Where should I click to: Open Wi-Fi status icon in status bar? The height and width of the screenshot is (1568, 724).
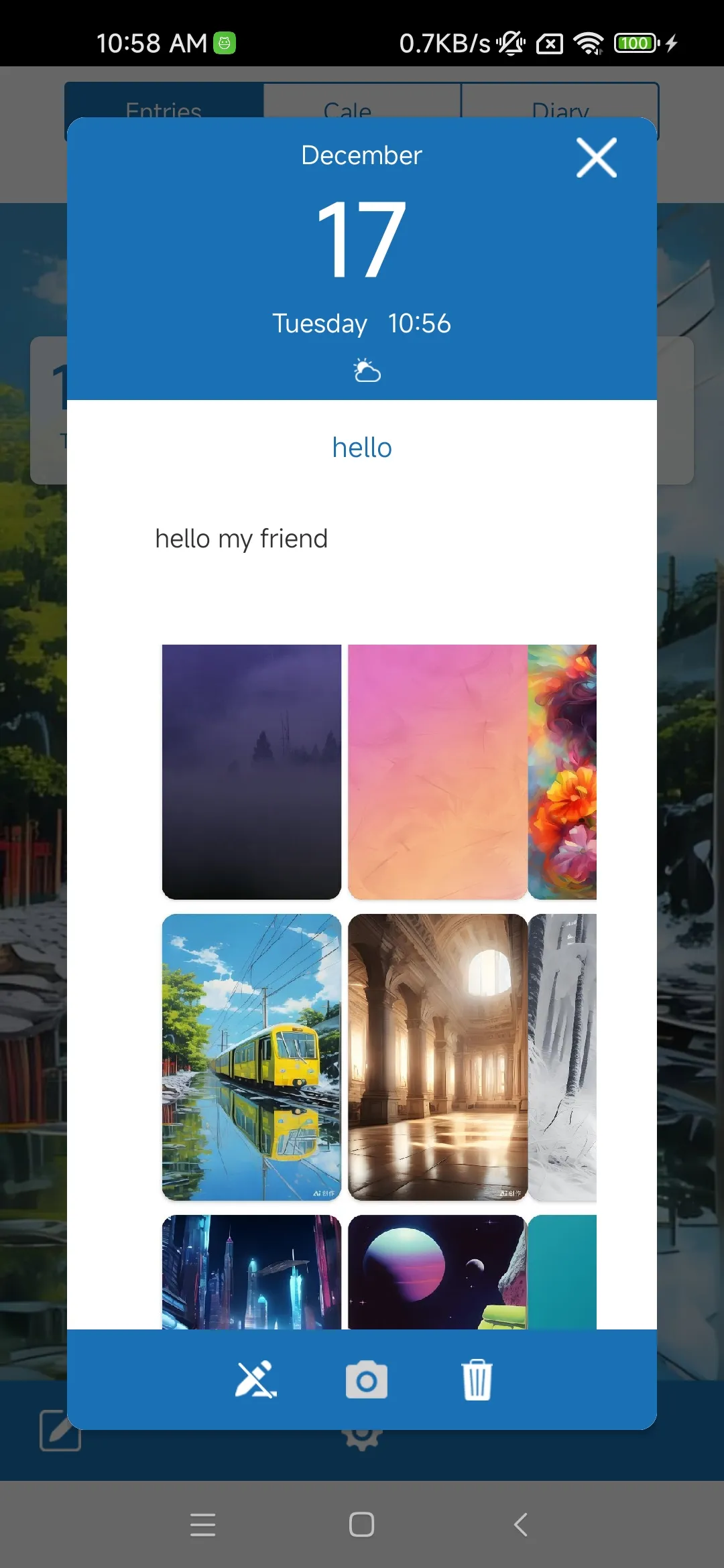coord(588,42)
